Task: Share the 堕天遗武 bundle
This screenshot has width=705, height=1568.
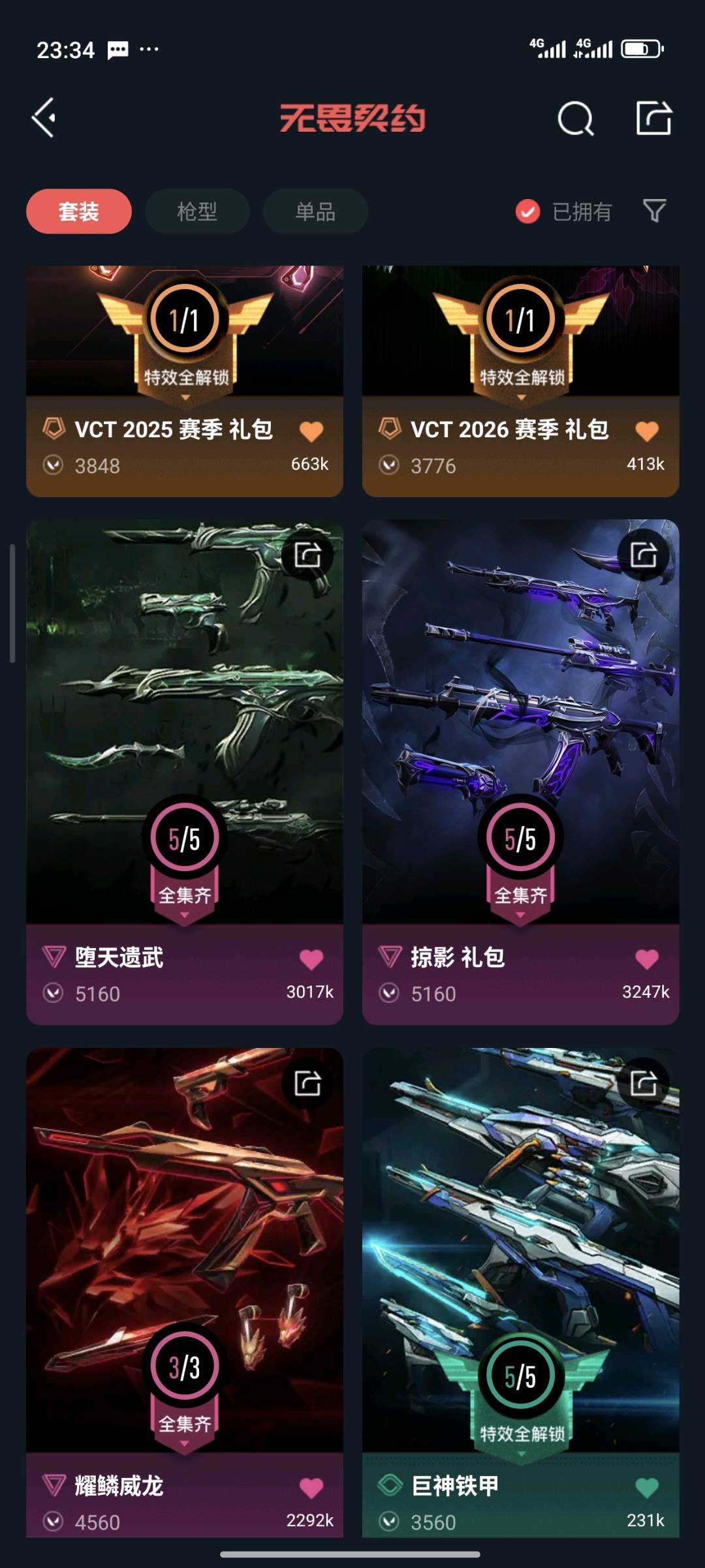Action: (x=307, y=555)
